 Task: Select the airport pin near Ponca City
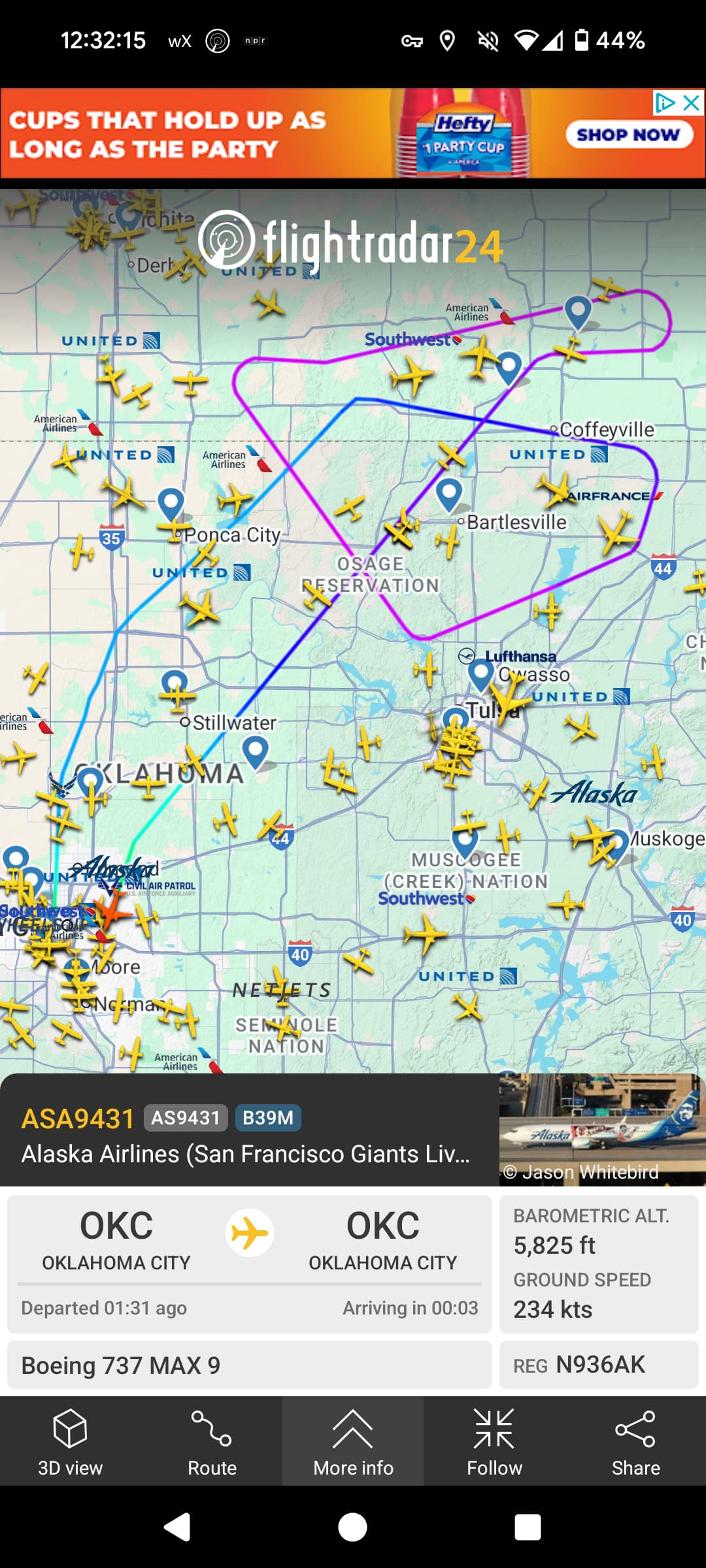171,504
